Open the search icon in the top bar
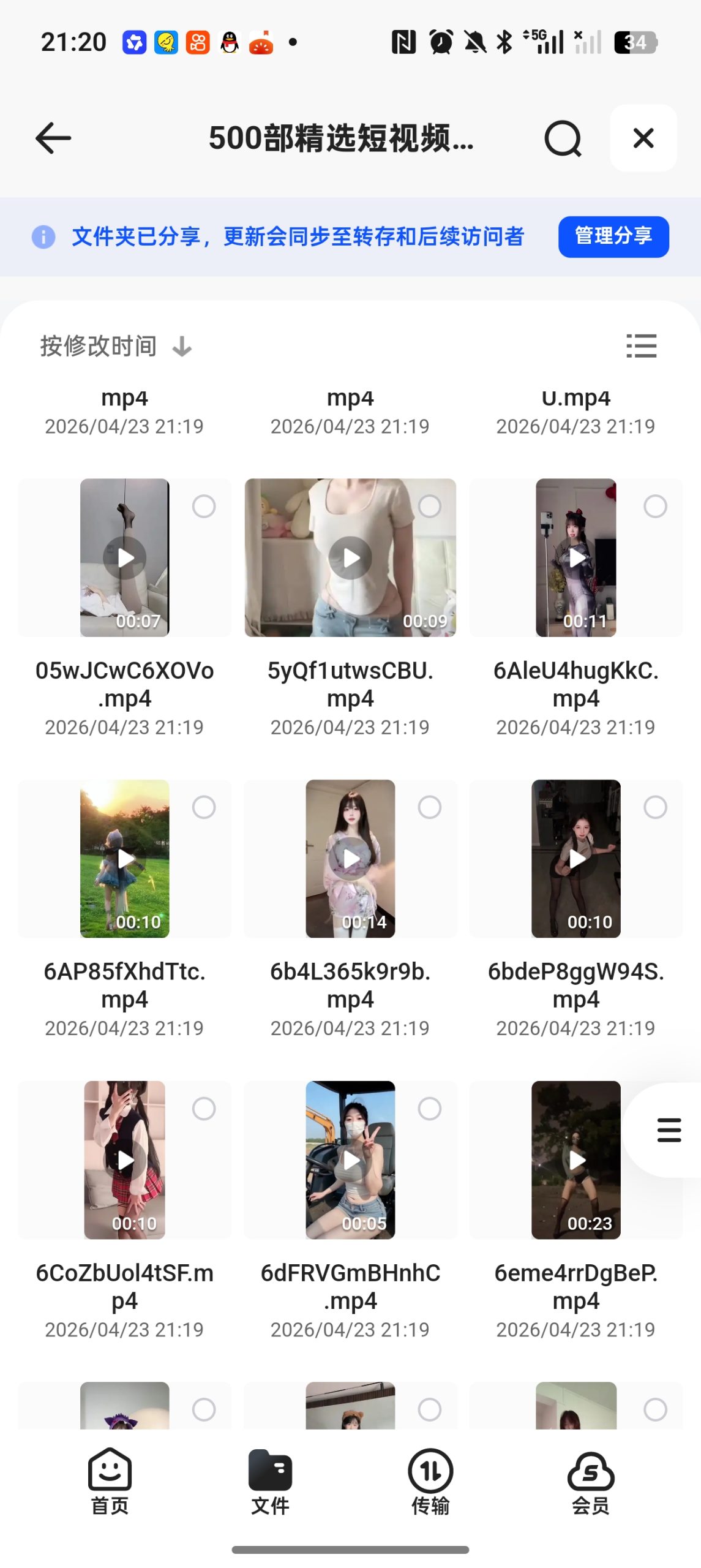701x1568 pixels. 563,138
